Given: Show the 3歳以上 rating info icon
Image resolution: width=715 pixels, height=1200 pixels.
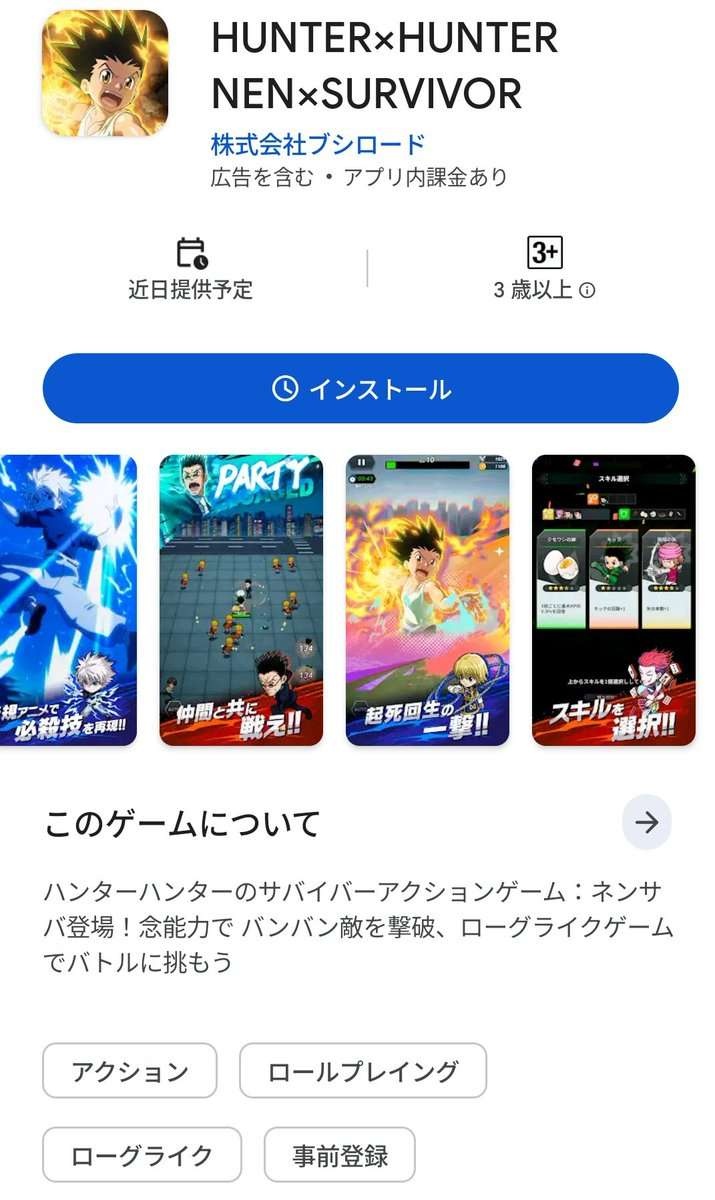Looking at the screenshot, I should point(588,291).
